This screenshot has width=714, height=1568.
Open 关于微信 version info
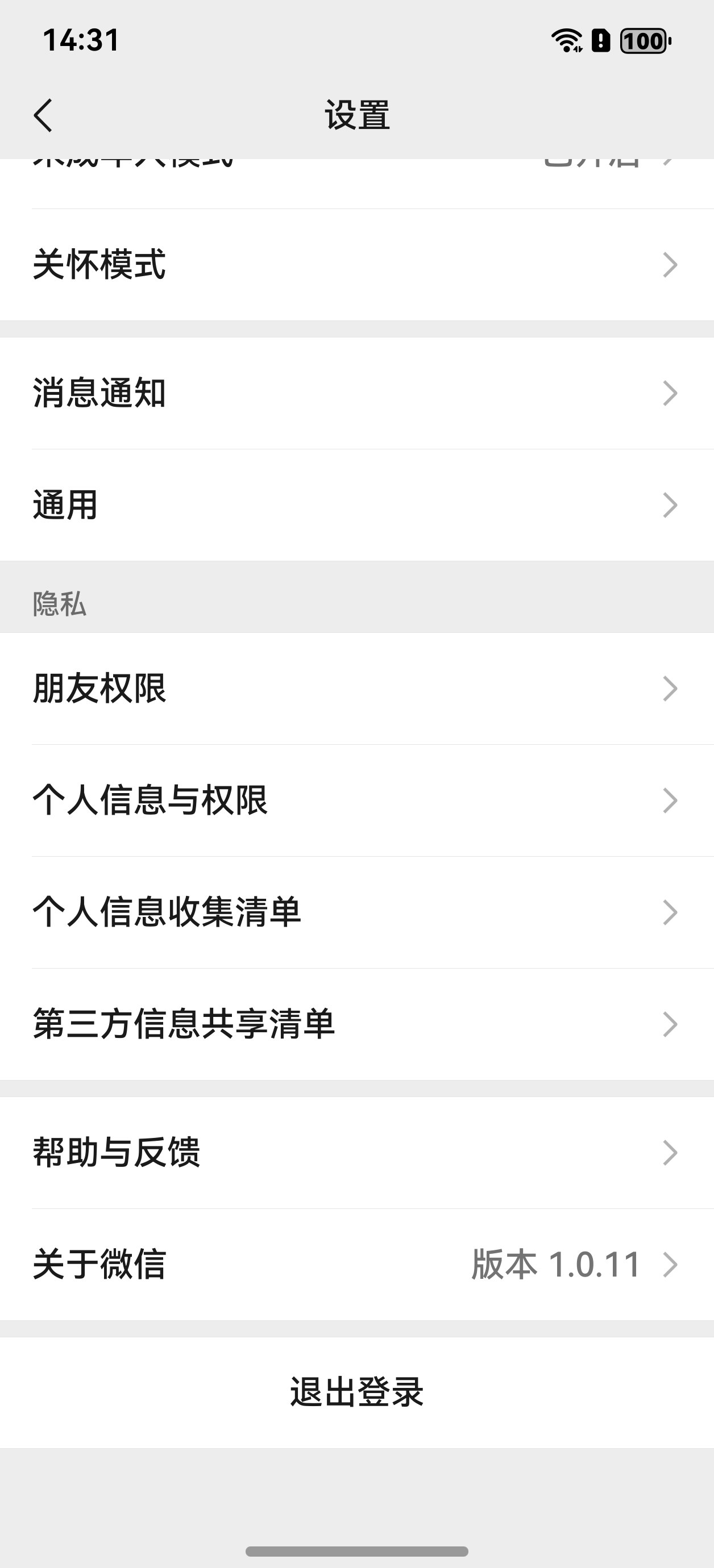357,1265
